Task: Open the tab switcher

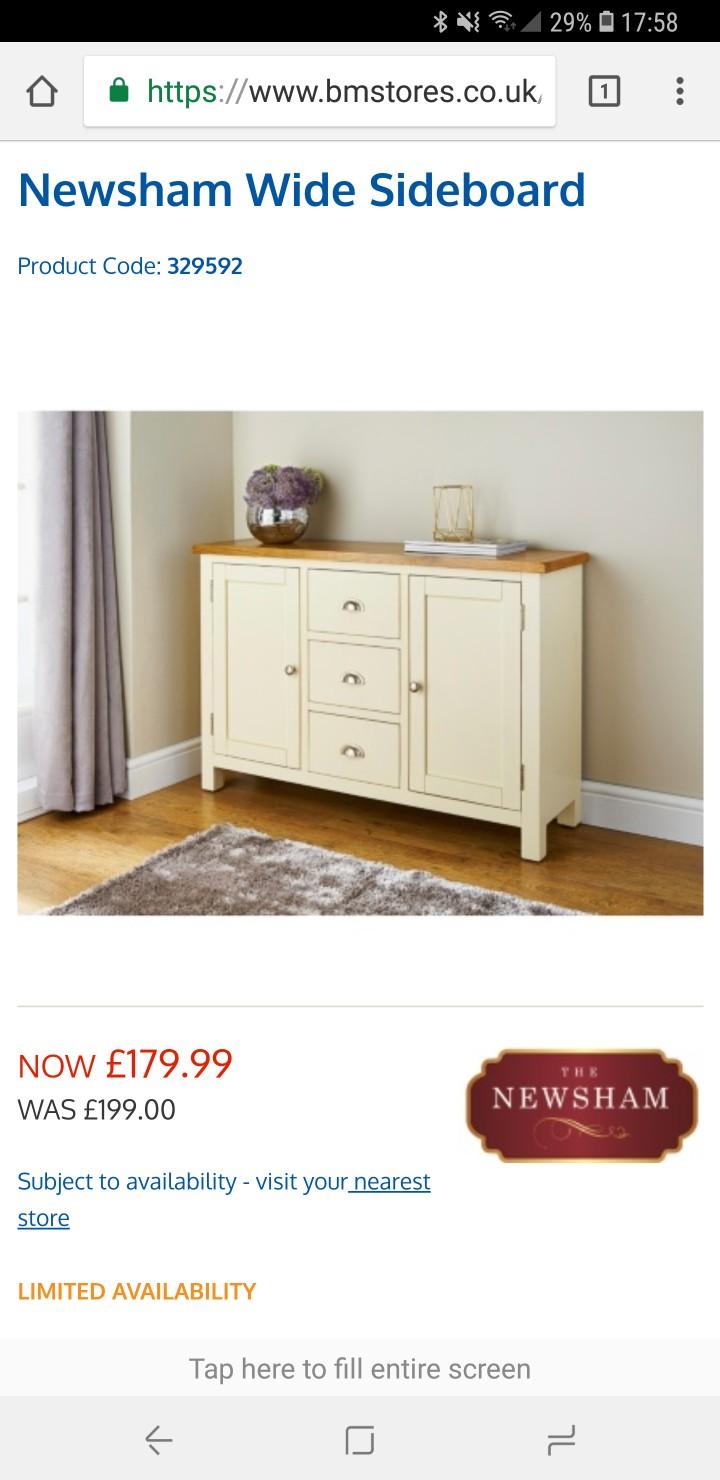Action: pos(604,92)
